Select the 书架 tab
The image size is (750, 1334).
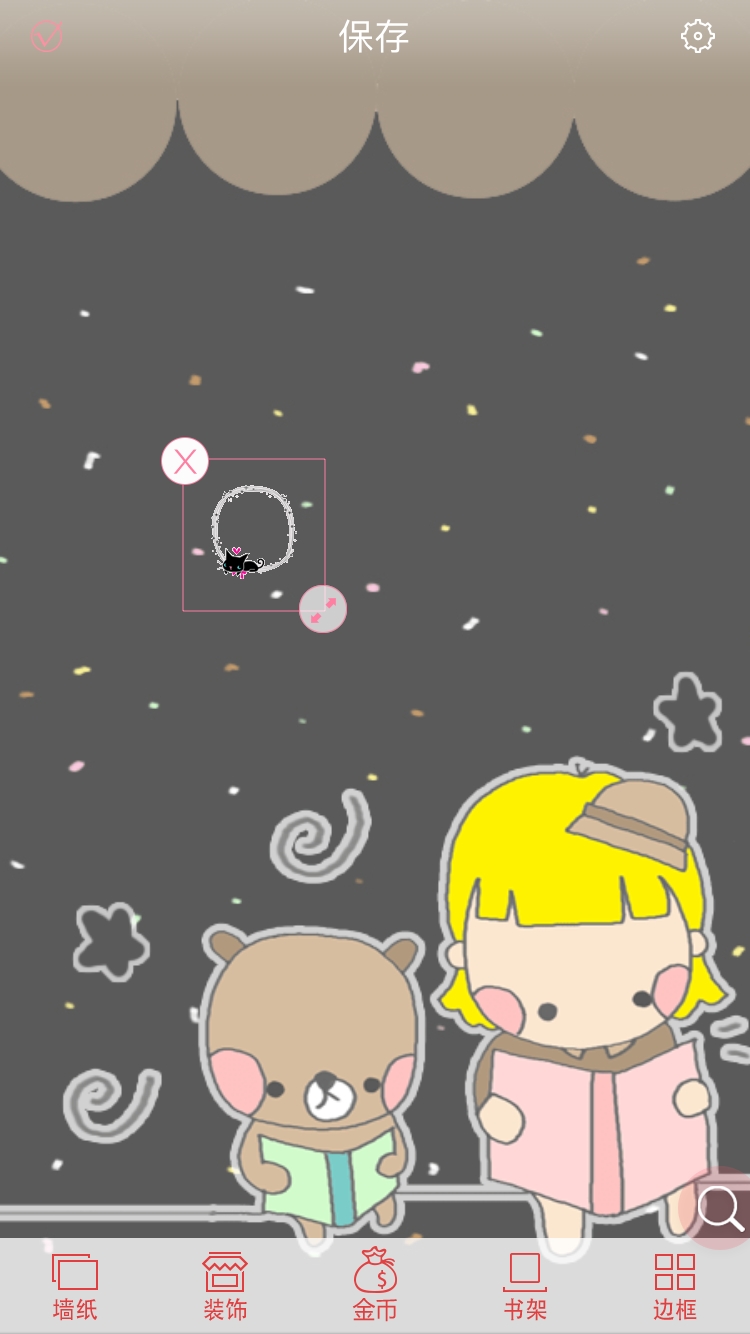pos(525,1287)
